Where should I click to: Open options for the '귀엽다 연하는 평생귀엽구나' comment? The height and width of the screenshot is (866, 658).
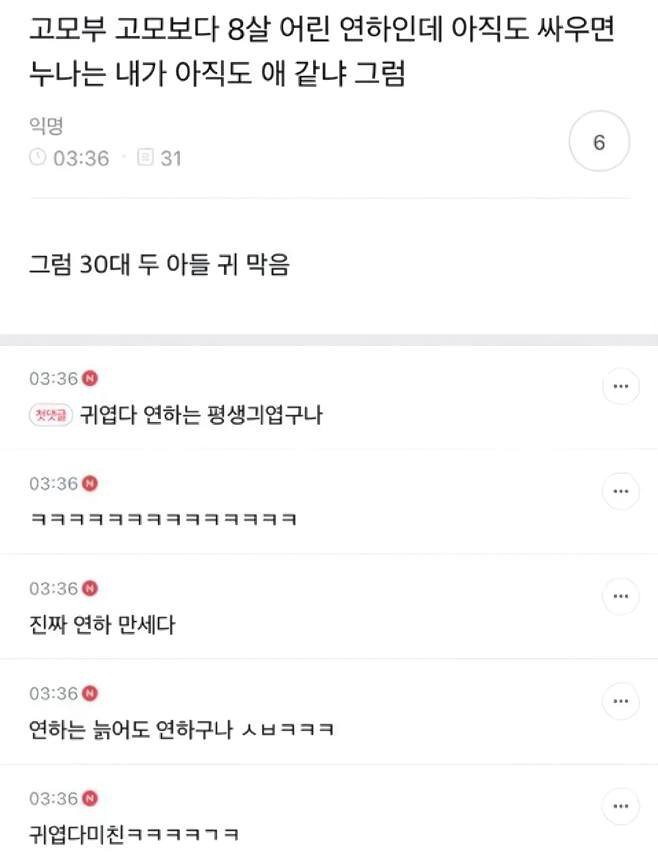click(620, 386)
